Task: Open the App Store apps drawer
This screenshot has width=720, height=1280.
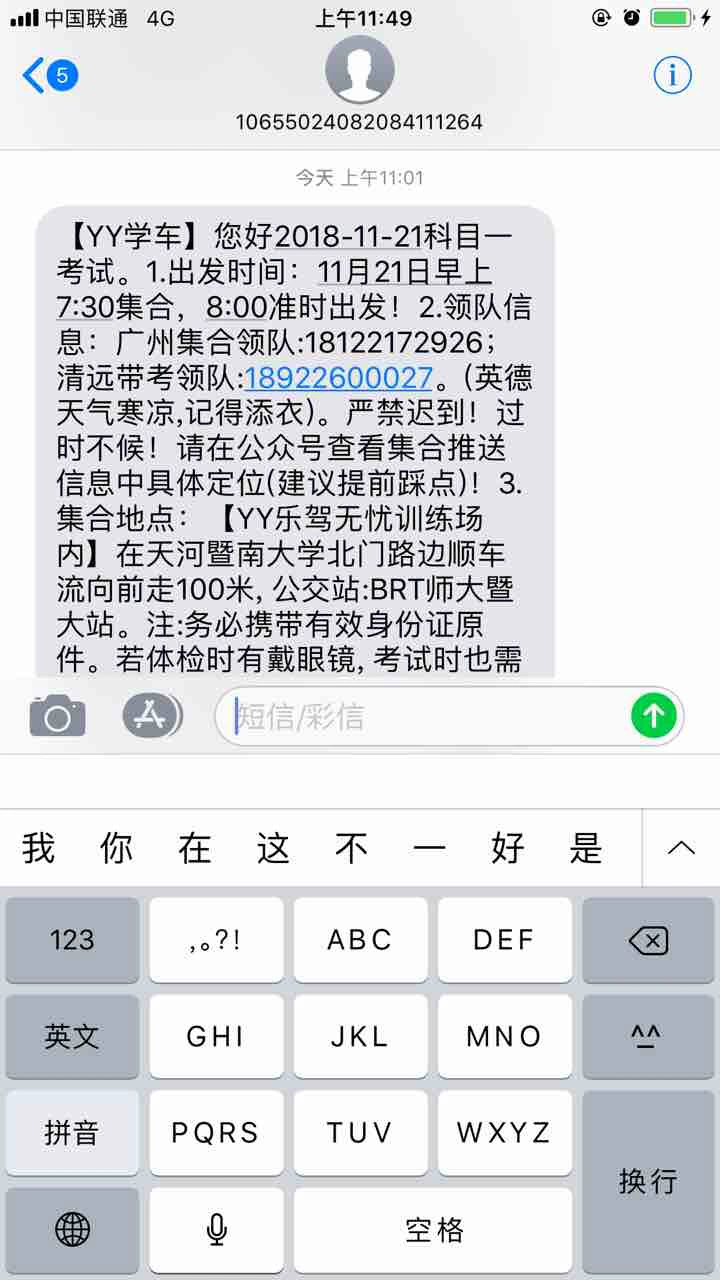Action: [x=152, y=716]
